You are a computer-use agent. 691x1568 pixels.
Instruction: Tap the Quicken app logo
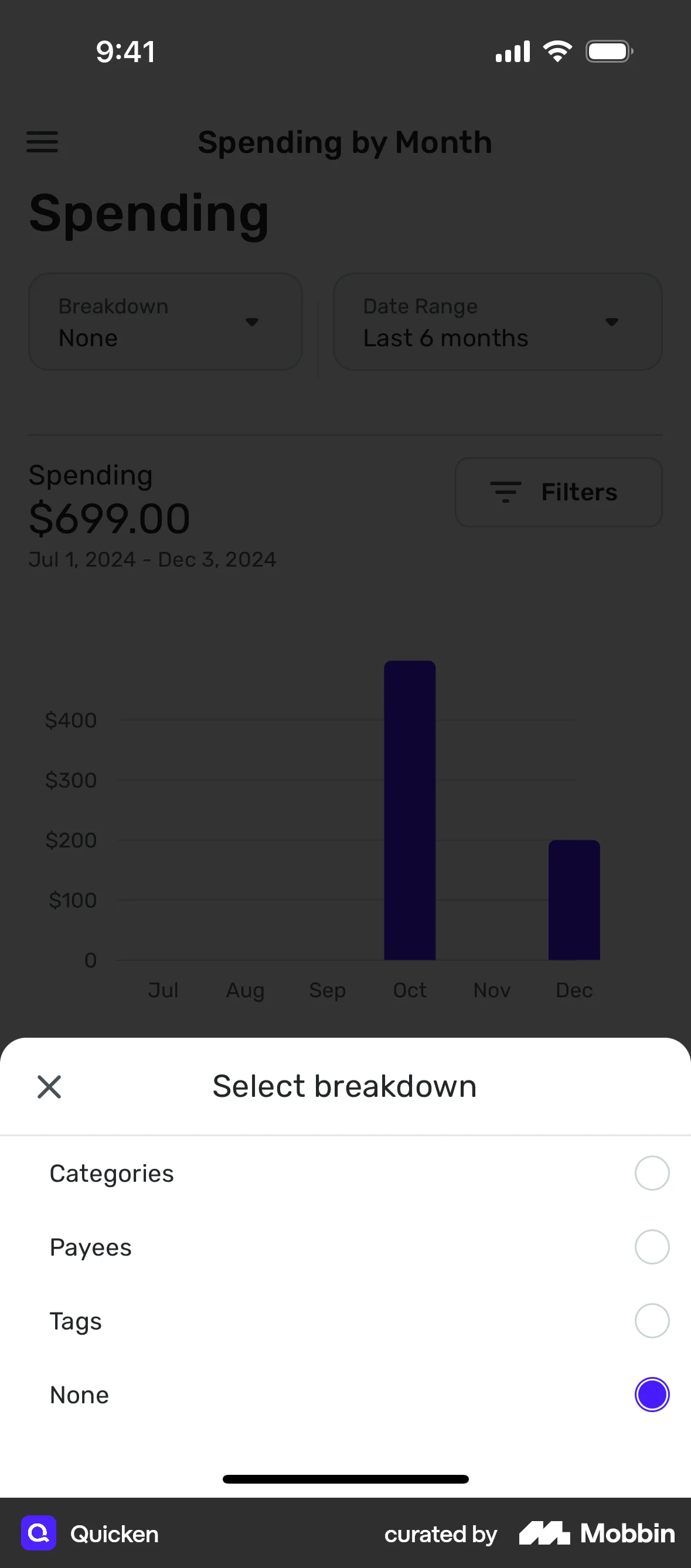pos(38,1534)
